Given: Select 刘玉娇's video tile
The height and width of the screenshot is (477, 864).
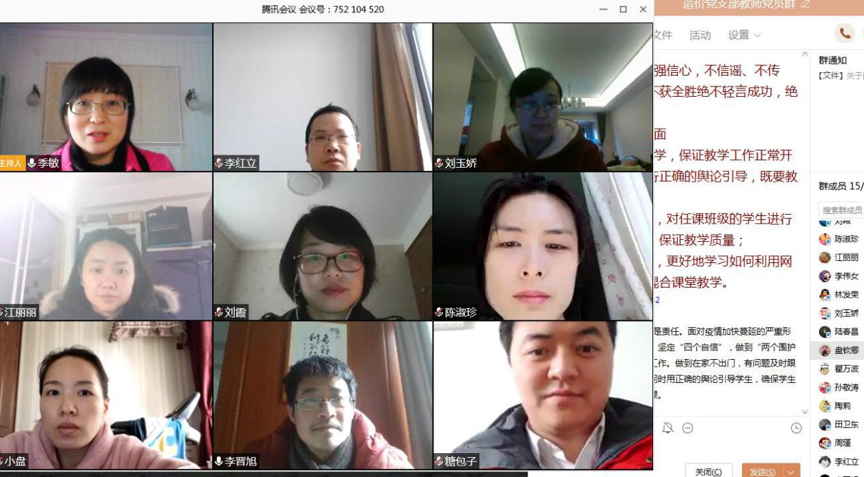Looking at the screenshot, I should click(542, 97).
